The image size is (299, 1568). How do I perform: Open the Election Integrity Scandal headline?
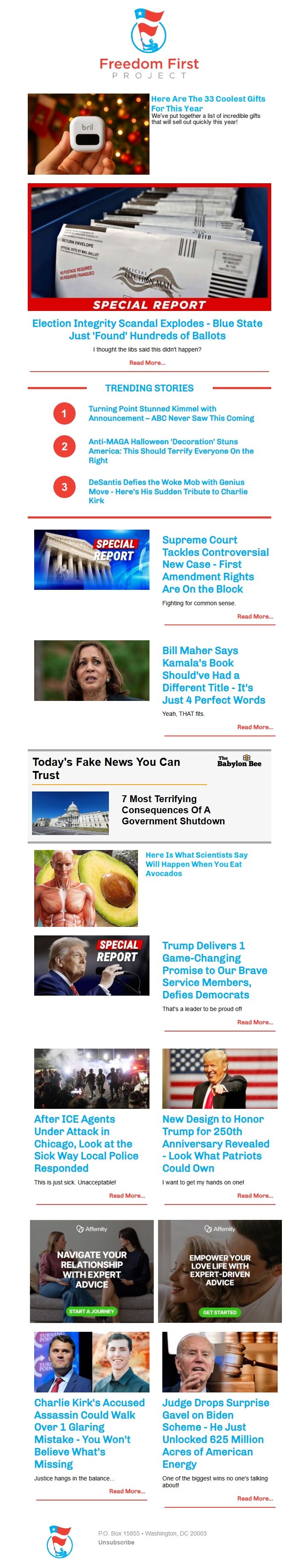147,329
